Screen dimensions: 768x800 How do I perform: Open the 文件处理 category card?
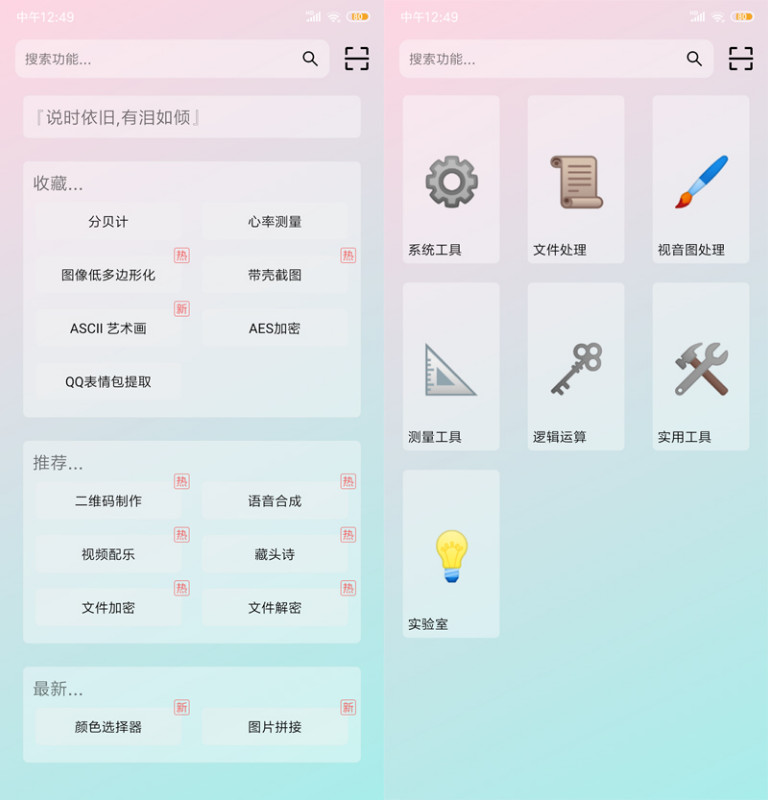pos(576,180)
